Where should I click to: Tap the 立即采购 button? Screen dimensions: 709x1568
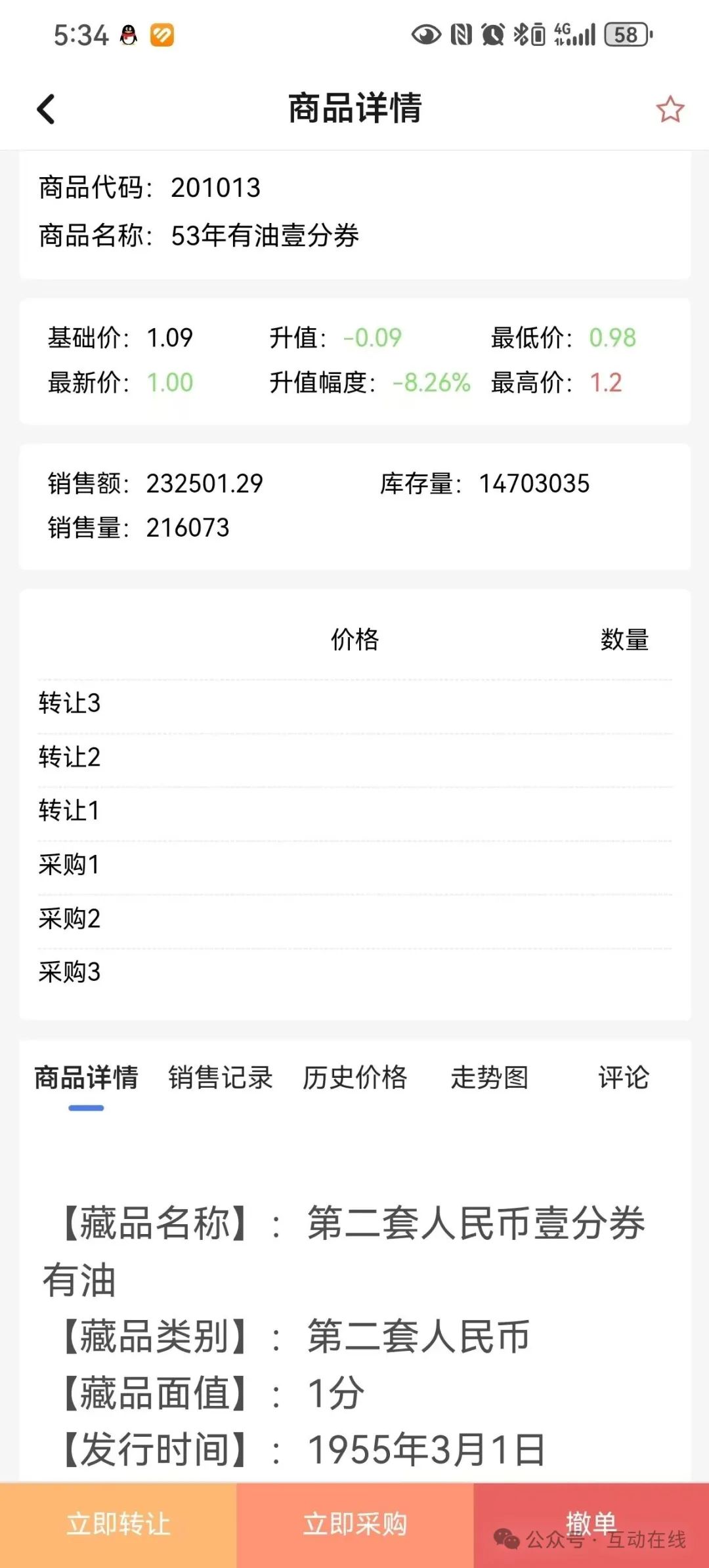(354, 1525)
